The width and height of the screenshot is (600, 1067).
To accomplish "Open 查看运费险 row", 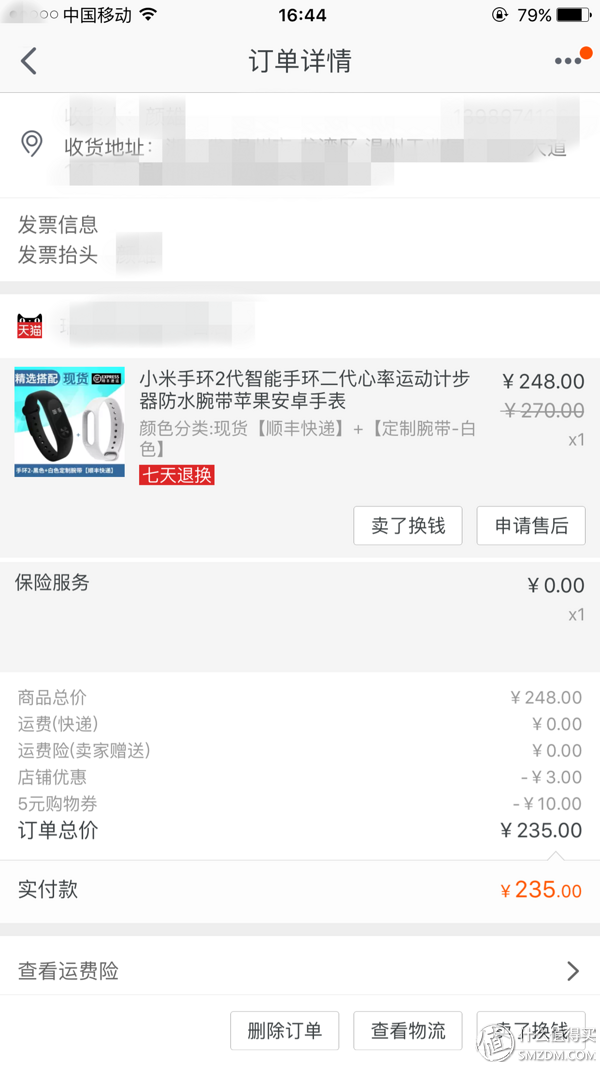I will coord(300,971).
